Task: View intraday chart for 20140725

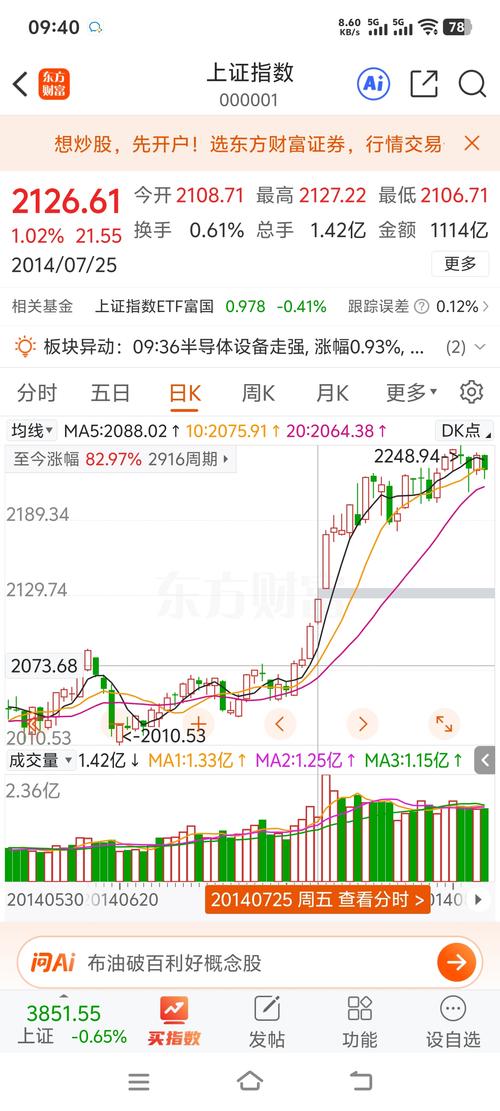Action: tap(317, 900)
